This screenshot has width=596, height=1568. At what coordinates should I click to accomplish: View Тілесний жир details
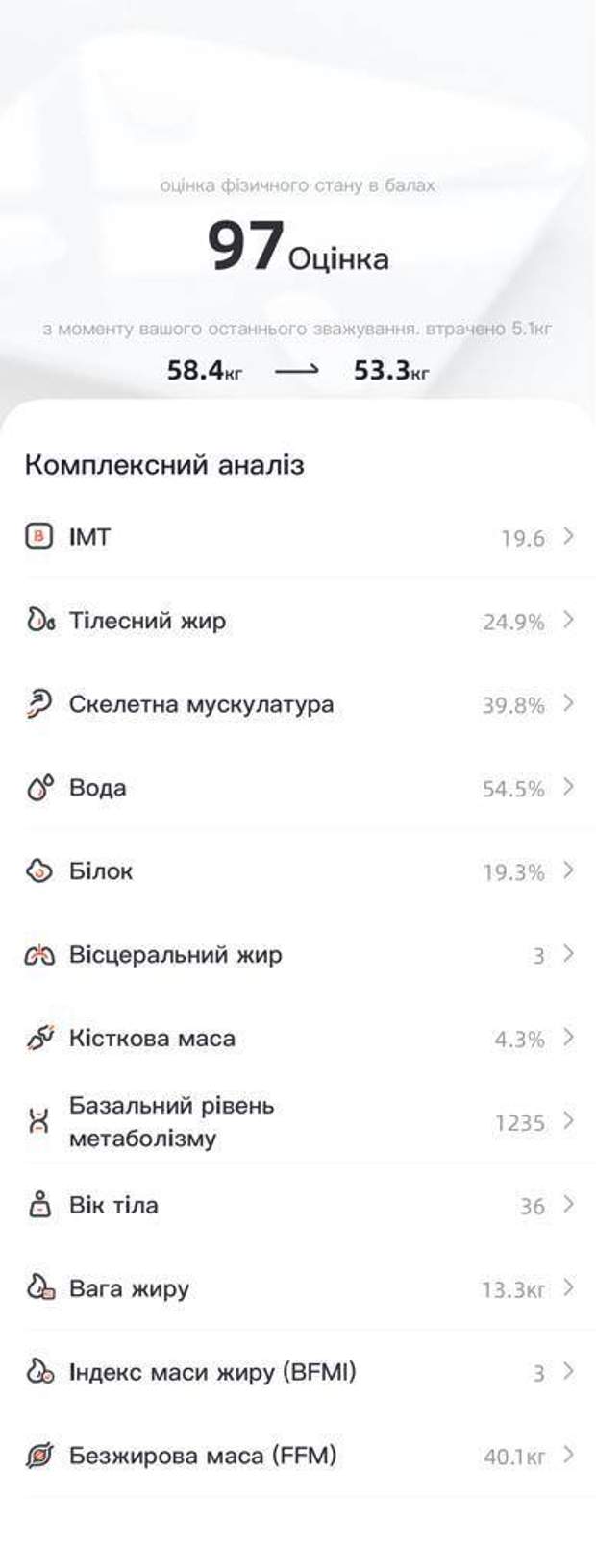point(298,620)
